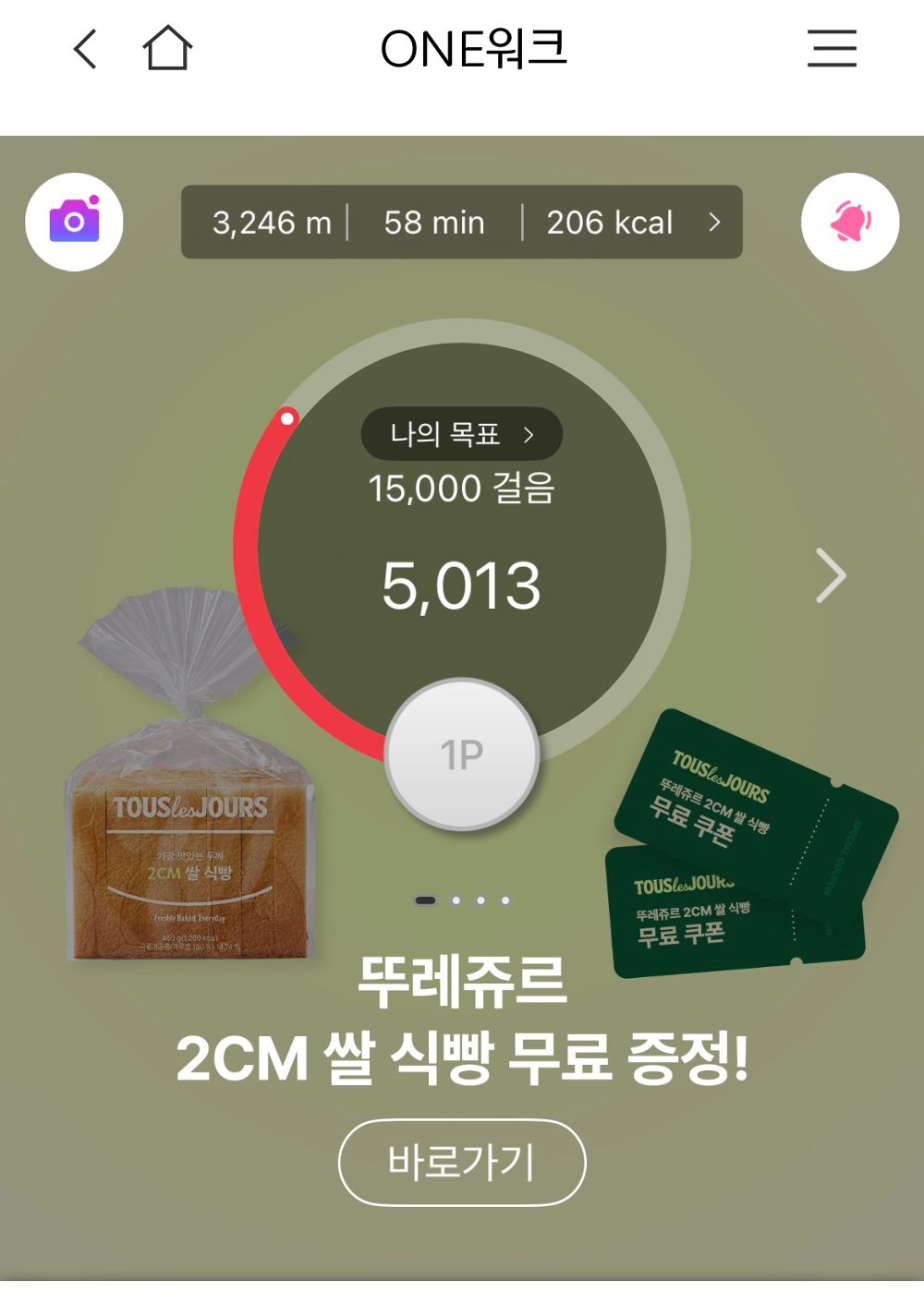The height and width of the screenshot is (1316, 924).
Task: Advance the banner with the right chevron
Action: point(831,575)
